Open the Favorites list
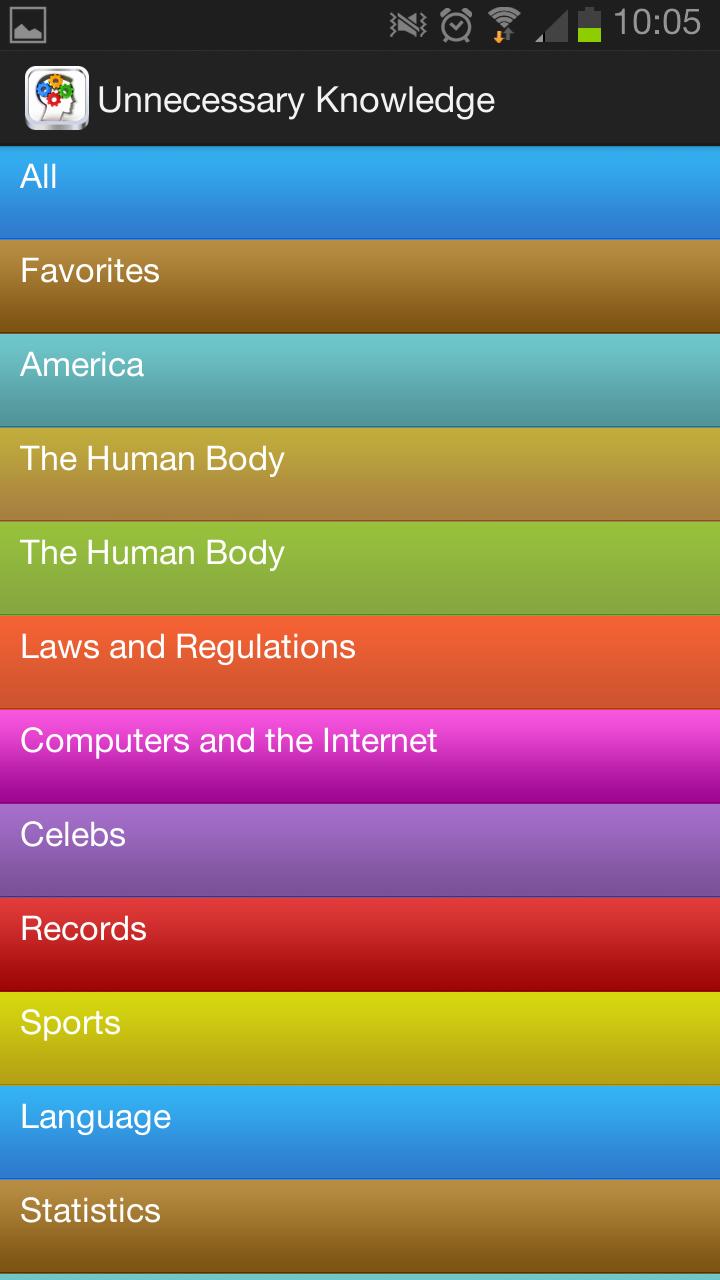The image size is (720, 1280). click(x=360, y=287)
